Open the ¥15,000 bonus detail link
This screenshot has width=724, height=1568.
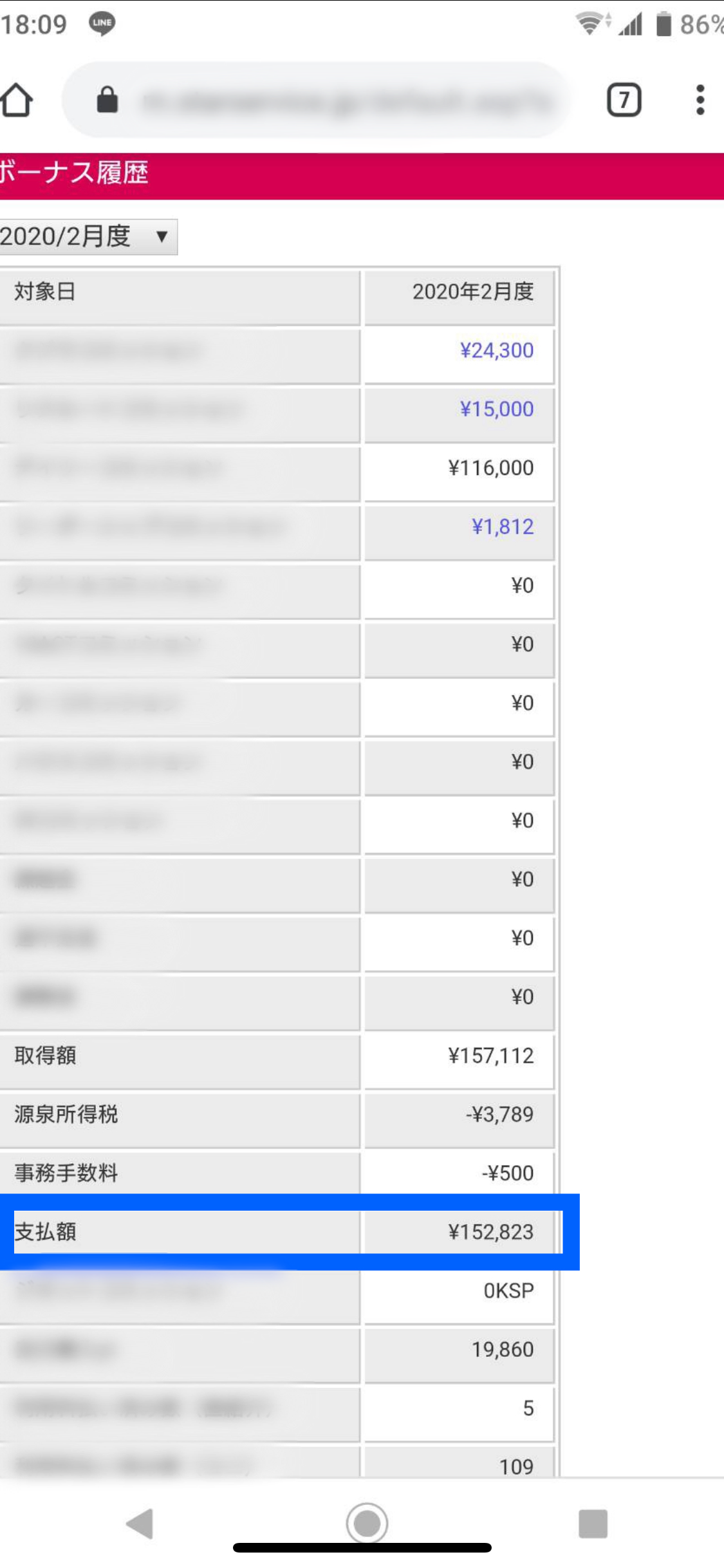click(496, 409)
